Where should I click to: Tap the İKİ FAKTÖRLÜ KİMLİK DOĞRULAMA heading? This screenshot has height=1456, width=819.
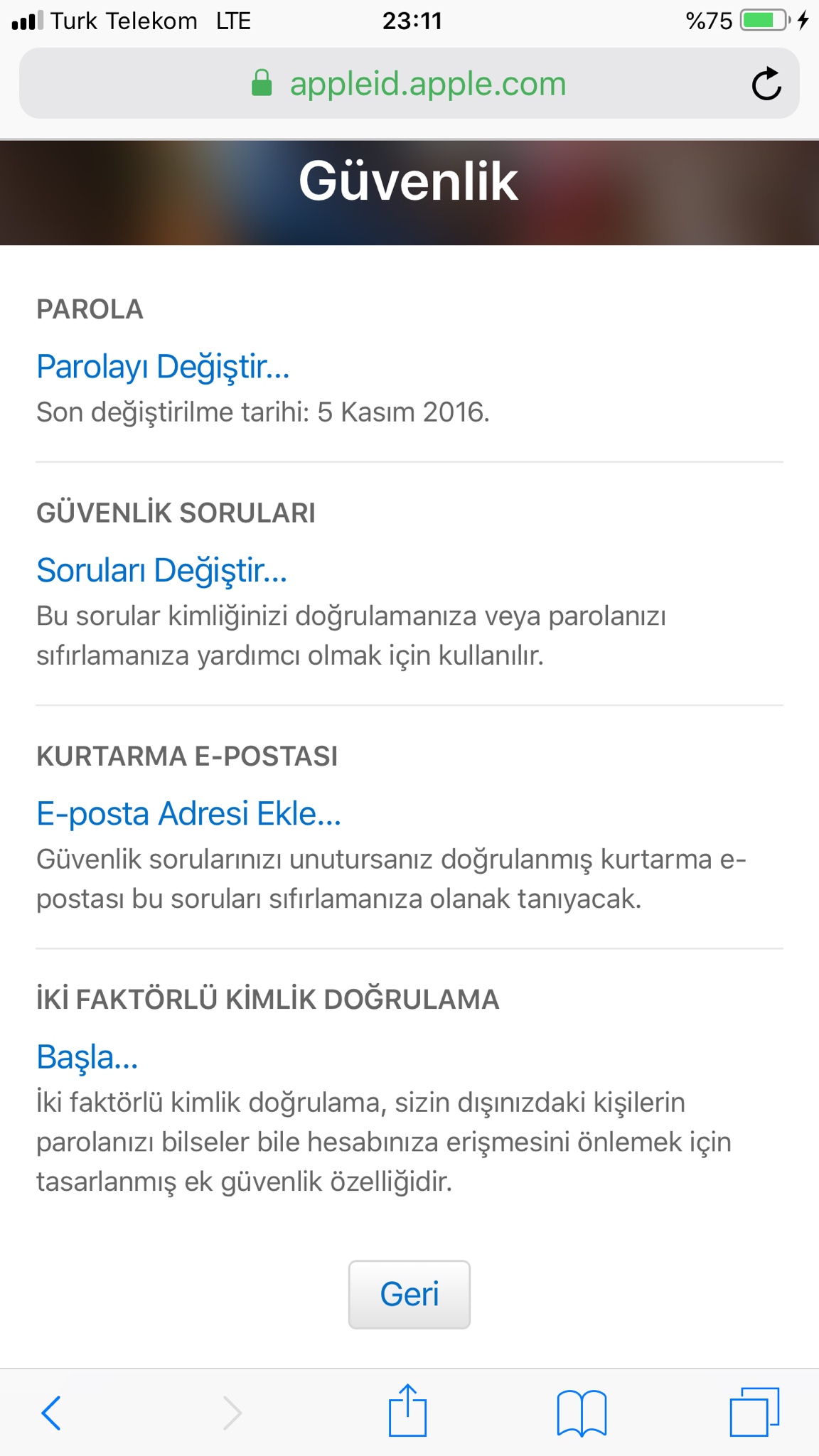[x=269, y=999]
